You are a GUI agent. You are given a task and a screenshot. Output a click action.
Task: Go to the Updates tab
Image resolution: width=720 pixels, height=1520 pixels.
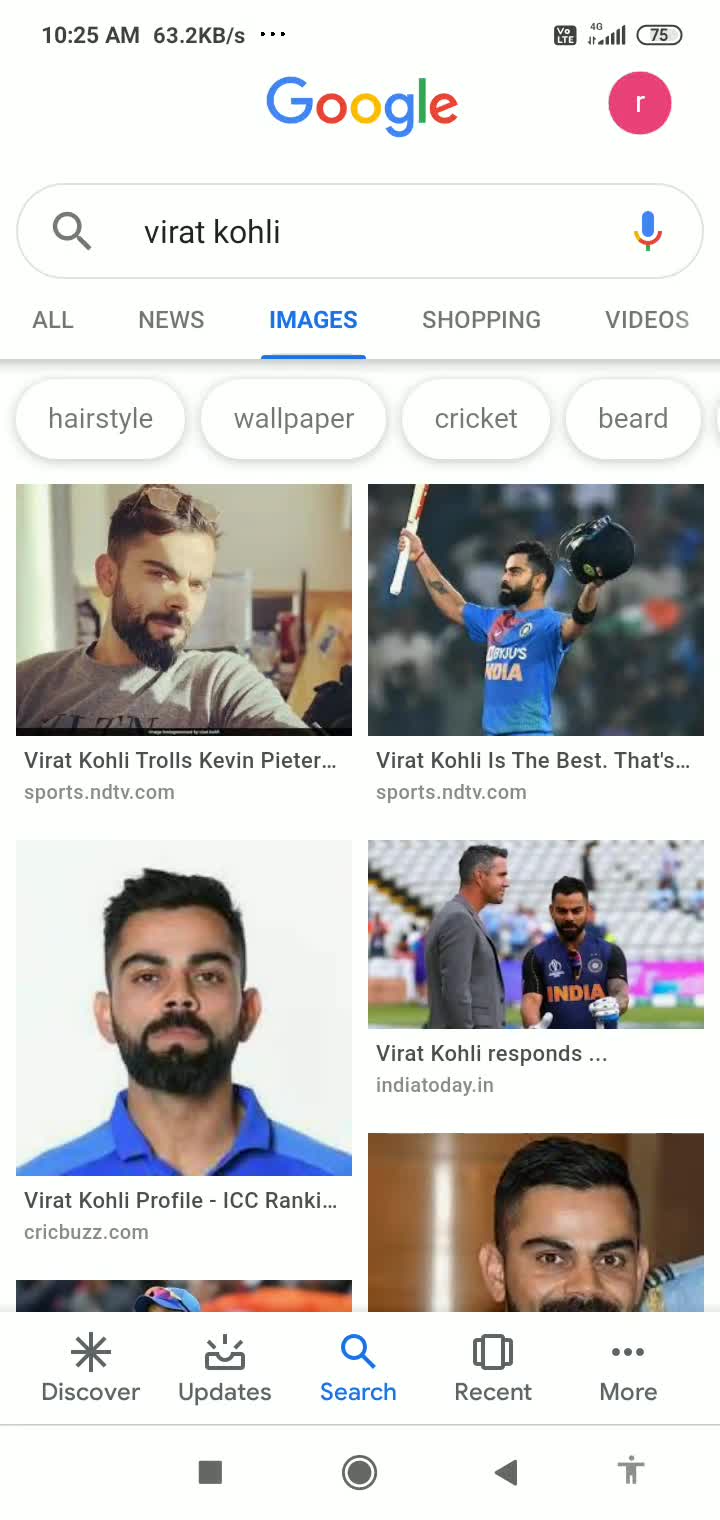click(x=224, y=1369)
